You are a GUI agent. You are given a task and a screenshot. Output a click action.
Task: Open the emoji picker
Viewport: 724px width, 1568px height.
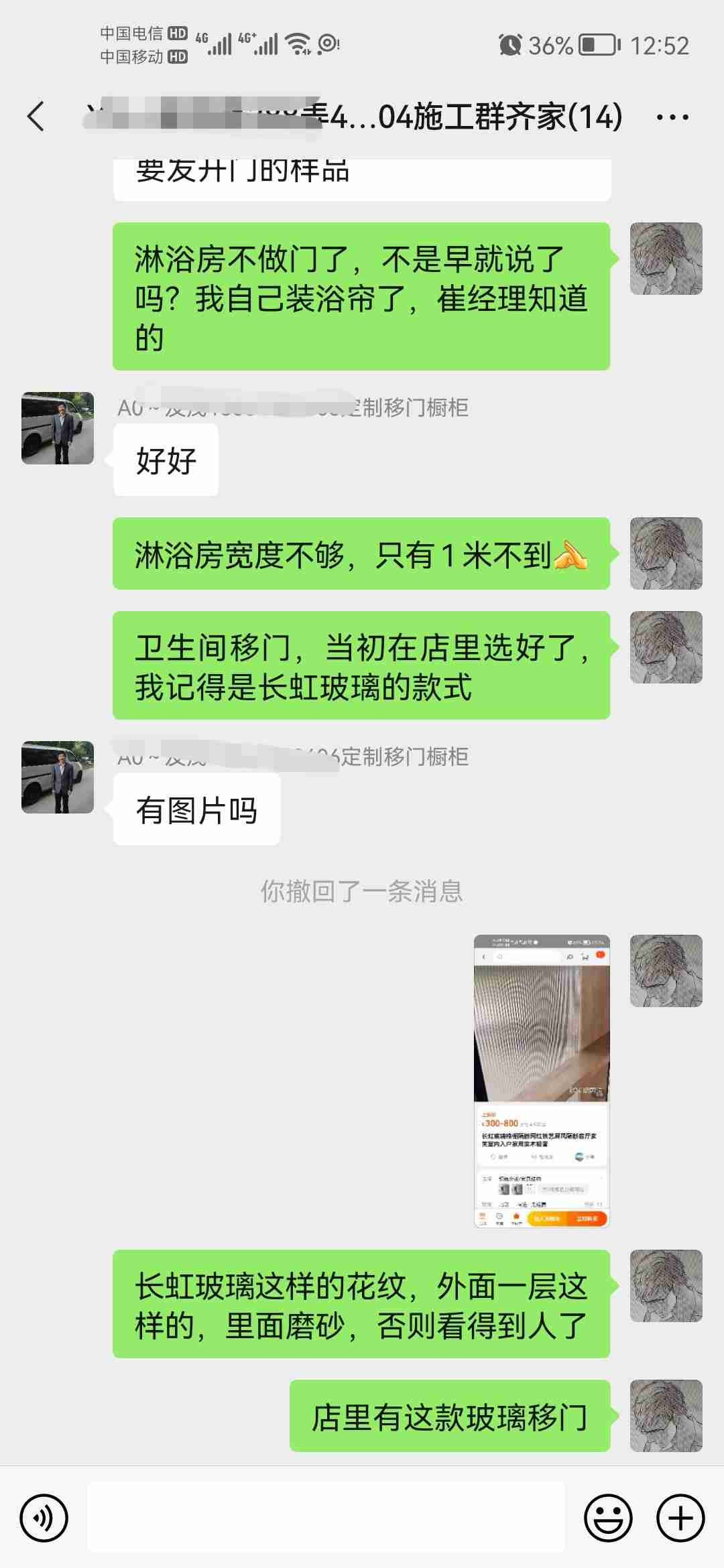click(x=608, y=1518)
